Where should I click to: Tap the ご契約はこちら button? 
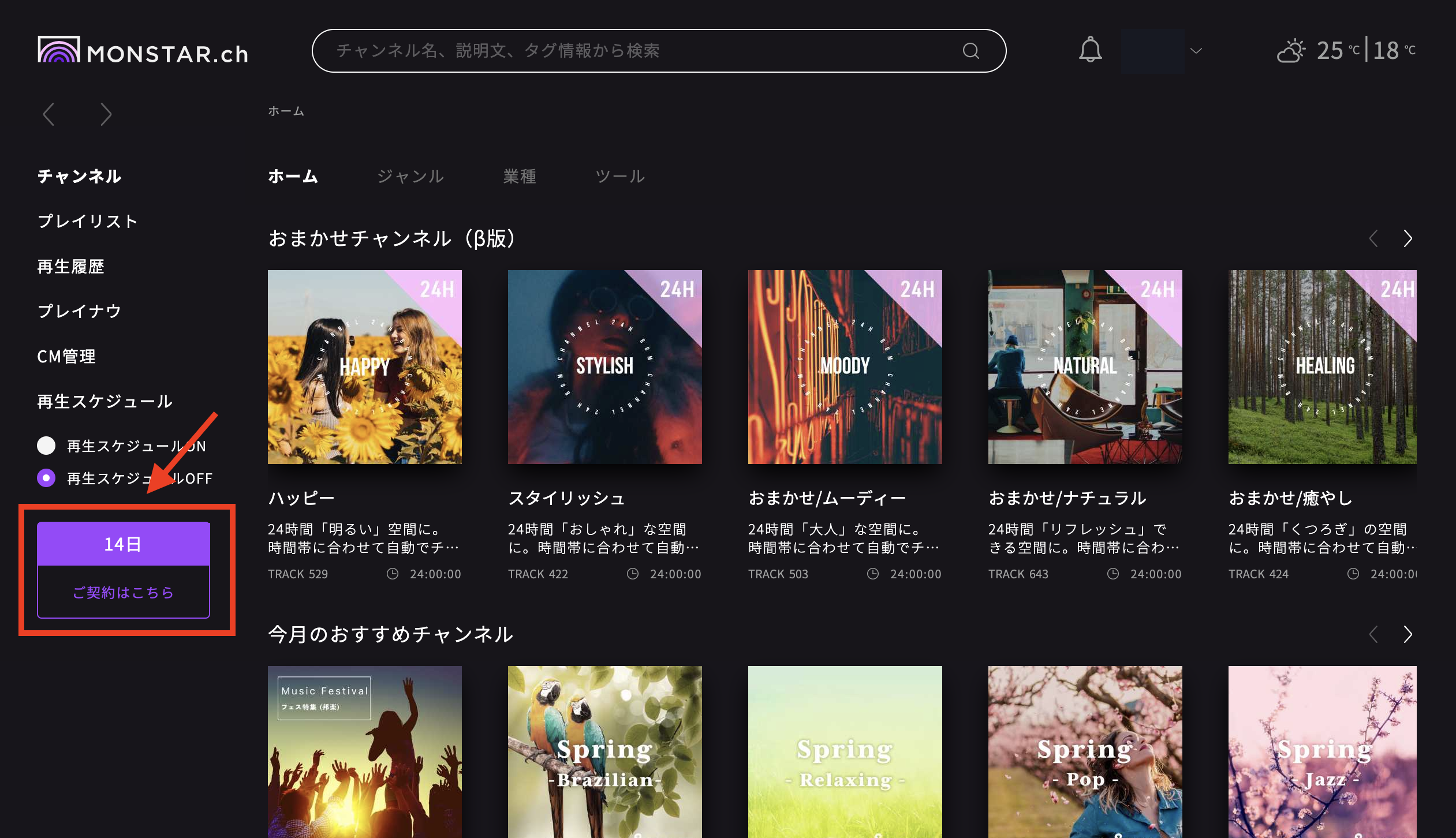(123, 592)
